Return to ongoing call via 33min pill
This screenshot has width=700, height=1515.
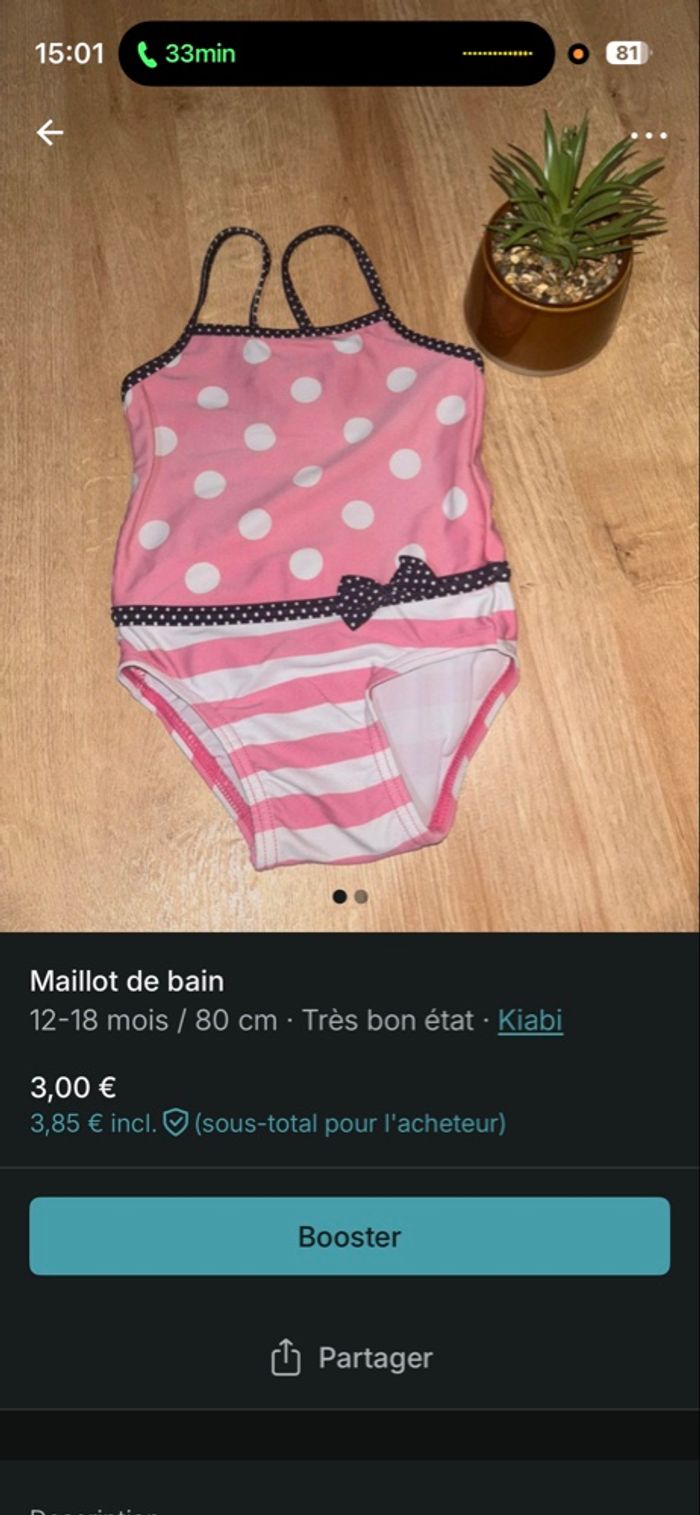pos(188,53)
